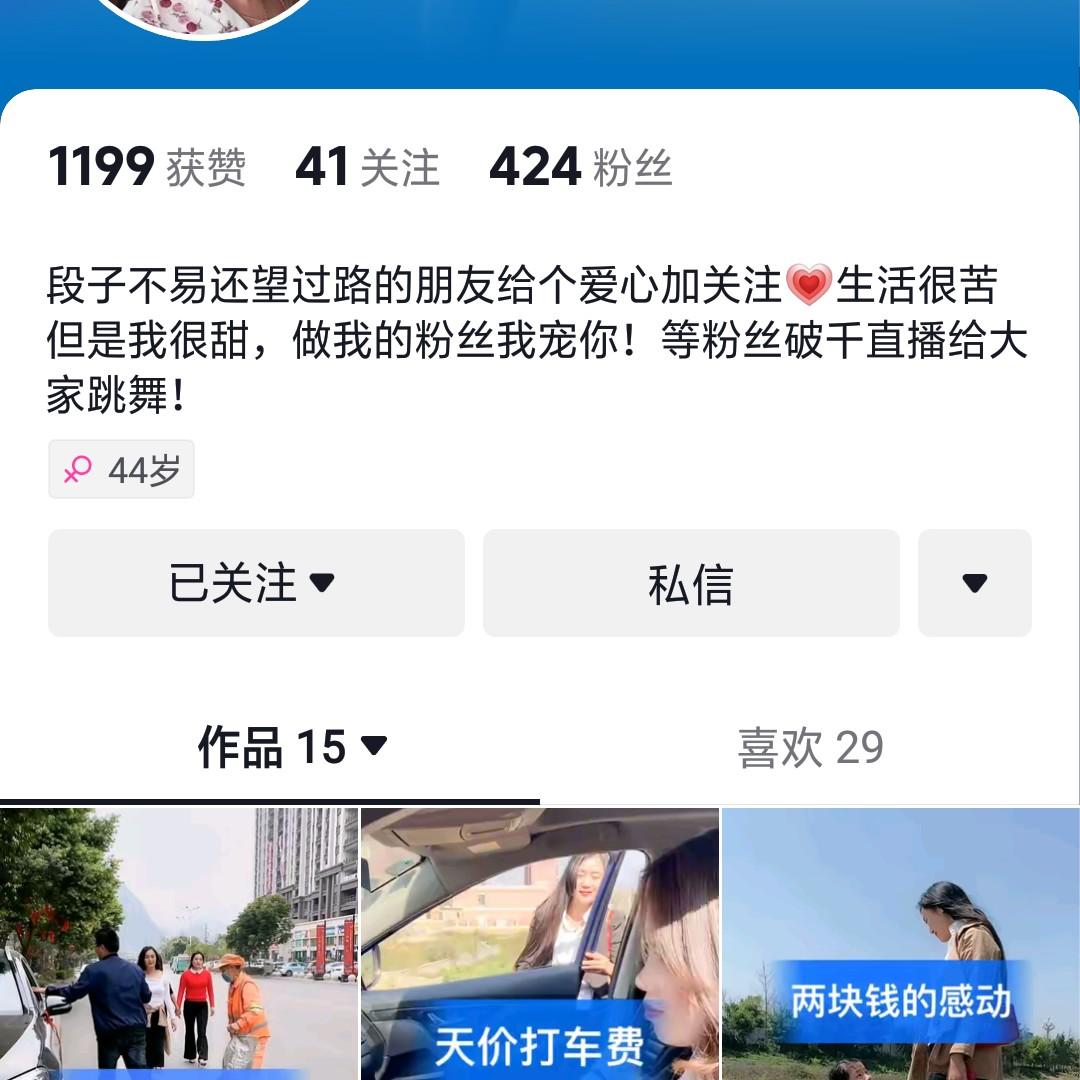The width and height of the screenshot is (1080, 1080).
Task: Expand the arrow button beside 私信
Action: coord(974,583)
